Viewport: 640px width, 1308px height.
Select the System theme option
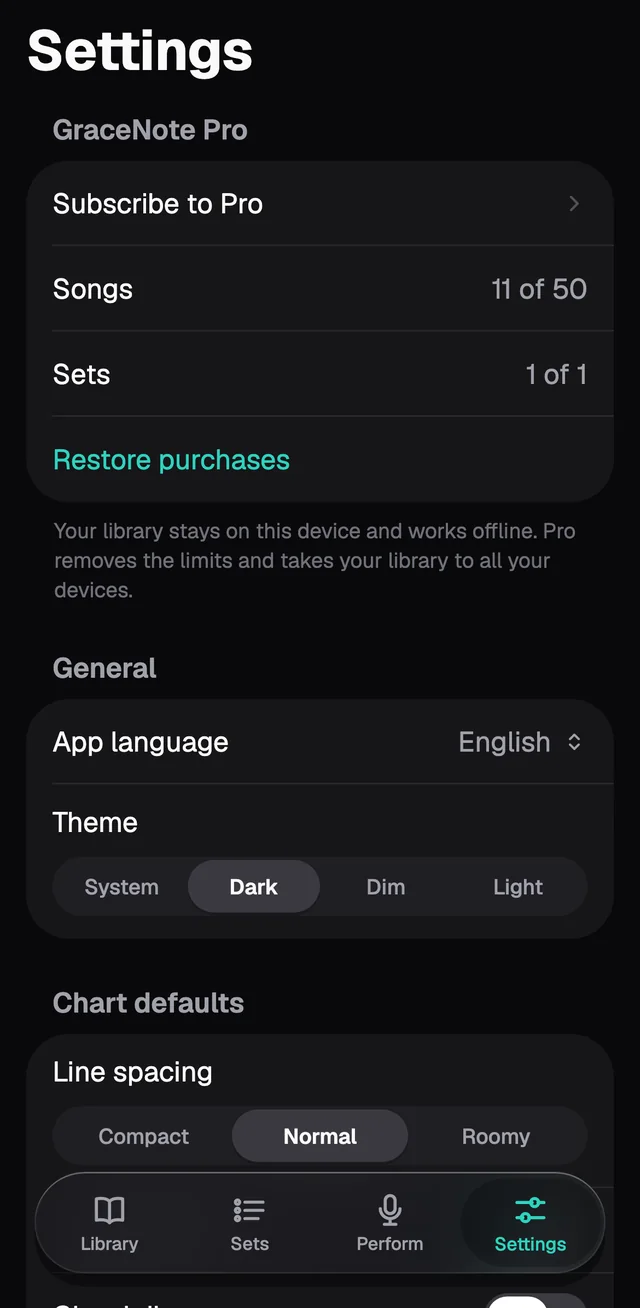point(121,887)
